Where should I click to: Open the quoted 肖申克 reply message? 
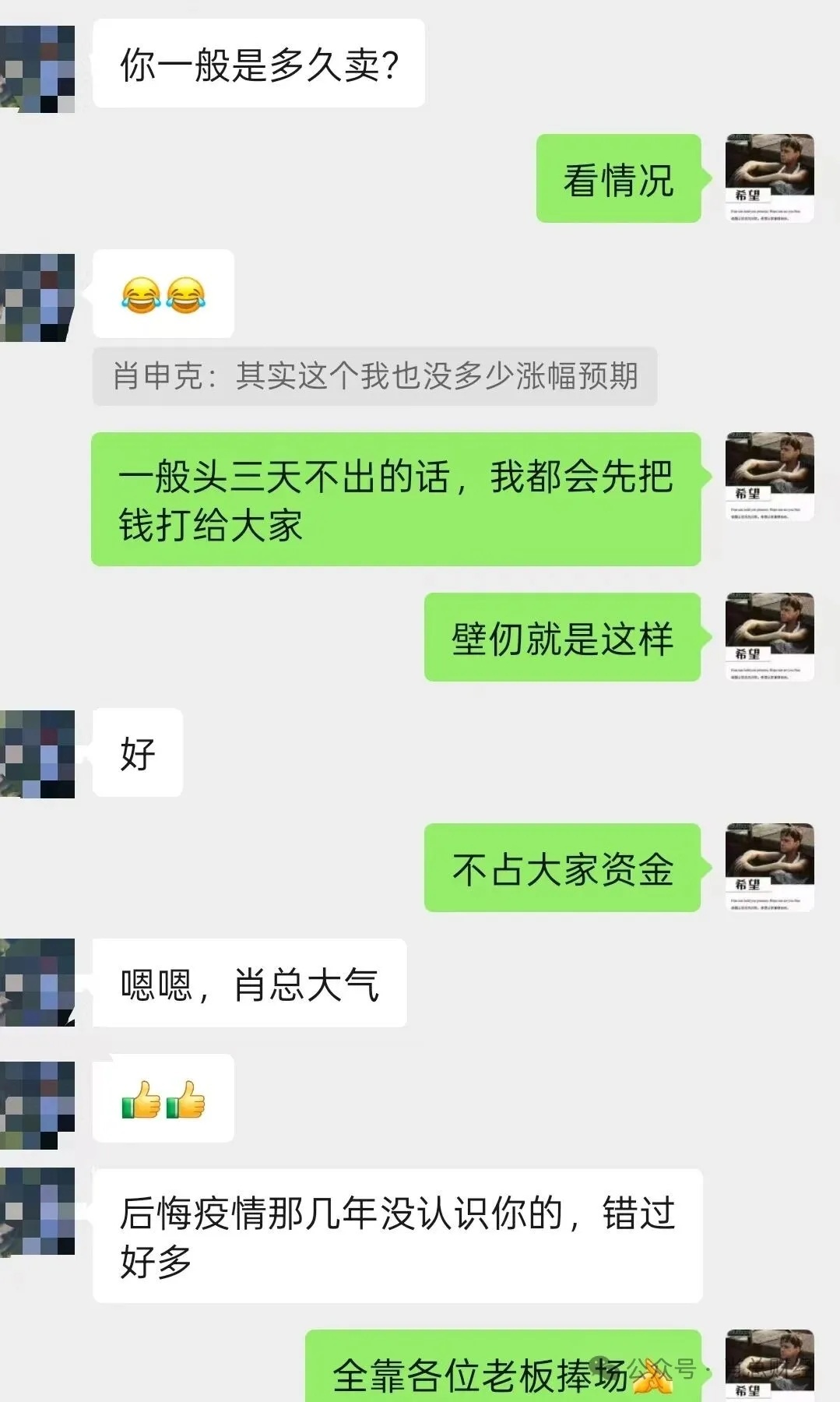click(x=374, y=376)
